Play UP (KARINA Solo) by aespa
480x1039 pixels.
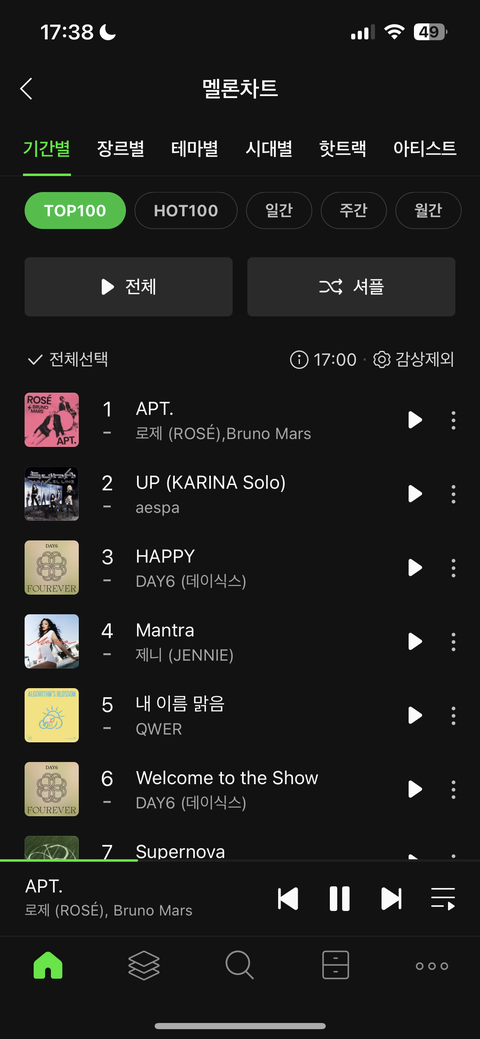coord(415,494)
